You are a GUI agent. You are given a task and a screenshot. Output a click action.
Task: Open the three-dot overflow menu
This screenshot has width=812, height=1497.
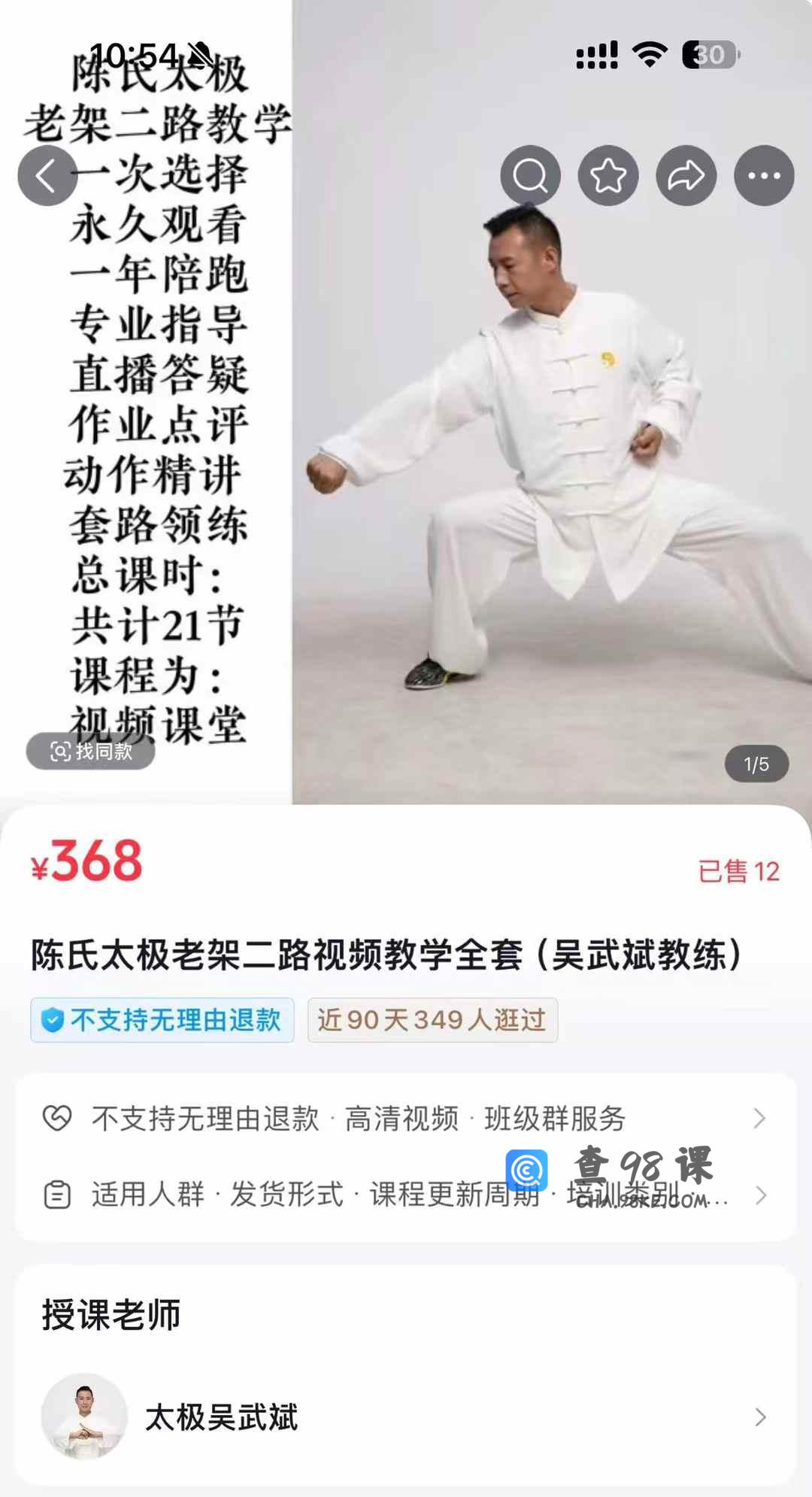[764, 176]
